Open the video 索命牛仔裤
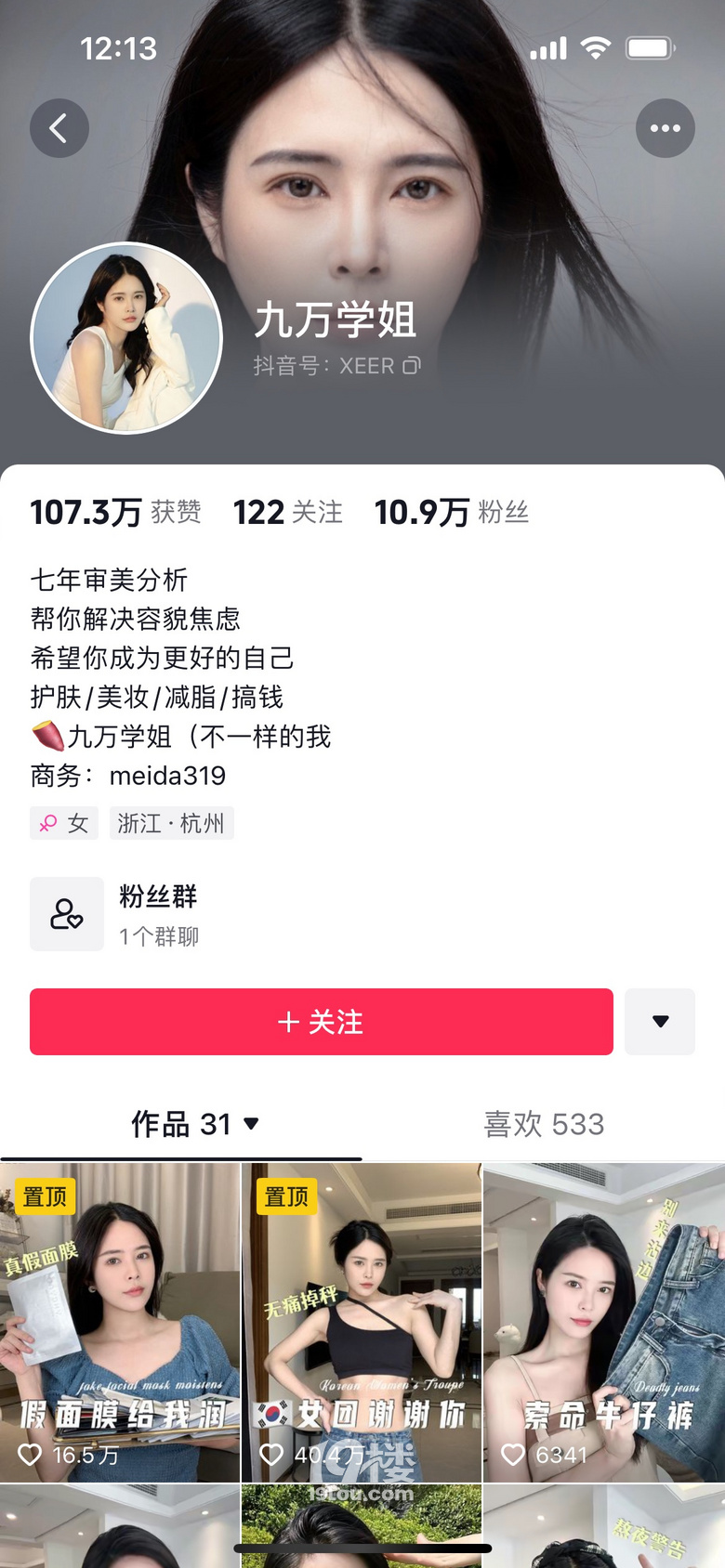Image resolution: width=725 pixels, height=1568 pixels. pos(604,1322)
